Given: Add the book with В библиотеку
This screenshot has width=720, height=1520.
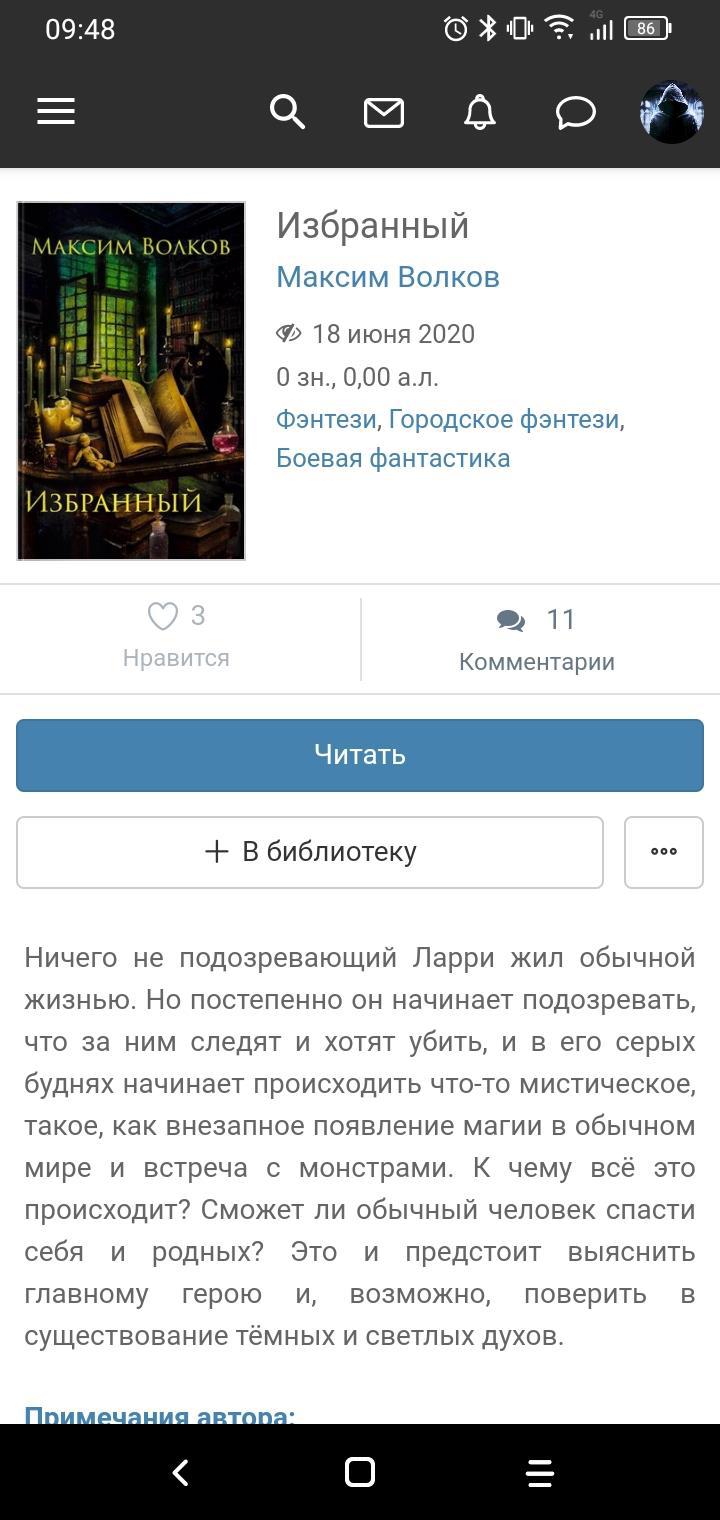Looking at the screenshot, I should tap(310, 852).
